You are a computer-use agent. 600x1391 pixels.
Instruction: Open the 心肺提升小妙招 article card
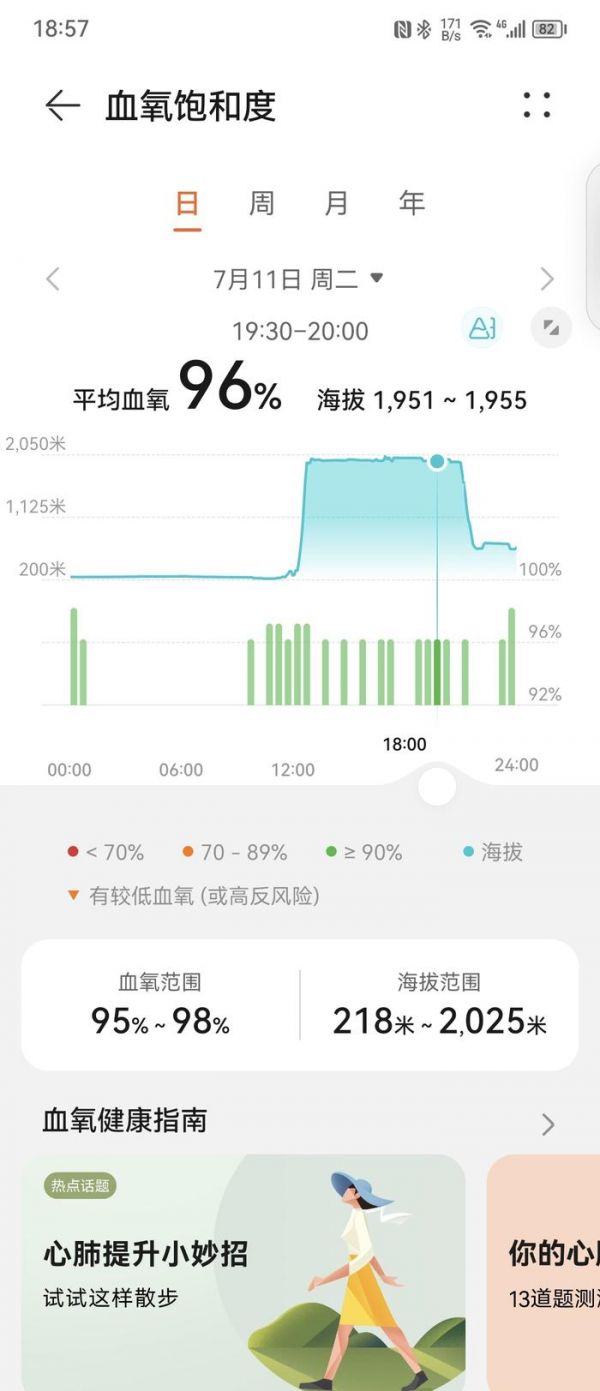pos(243,1272)
